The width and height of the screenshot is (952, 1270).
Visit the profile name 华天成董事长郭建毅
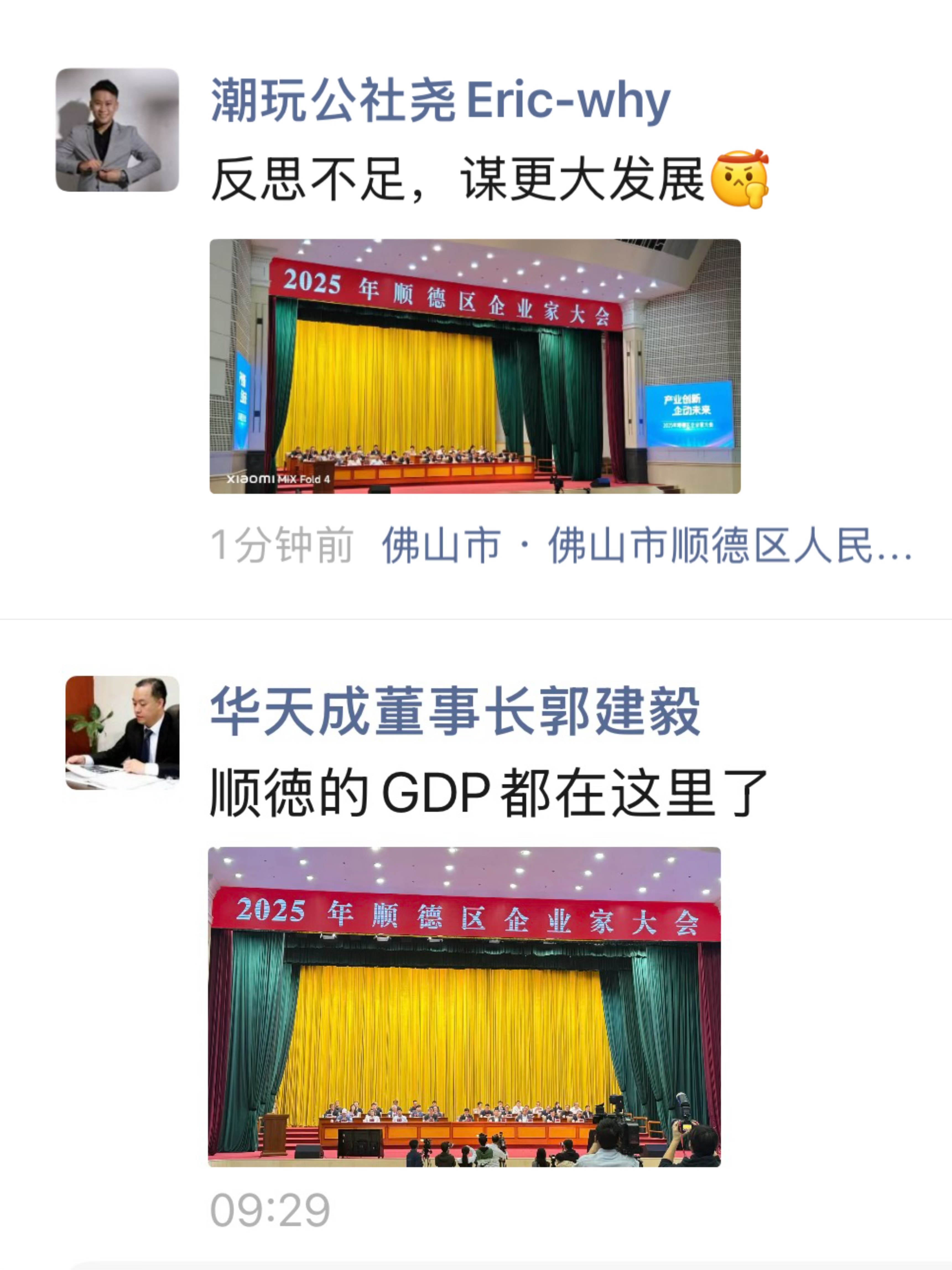454,712
